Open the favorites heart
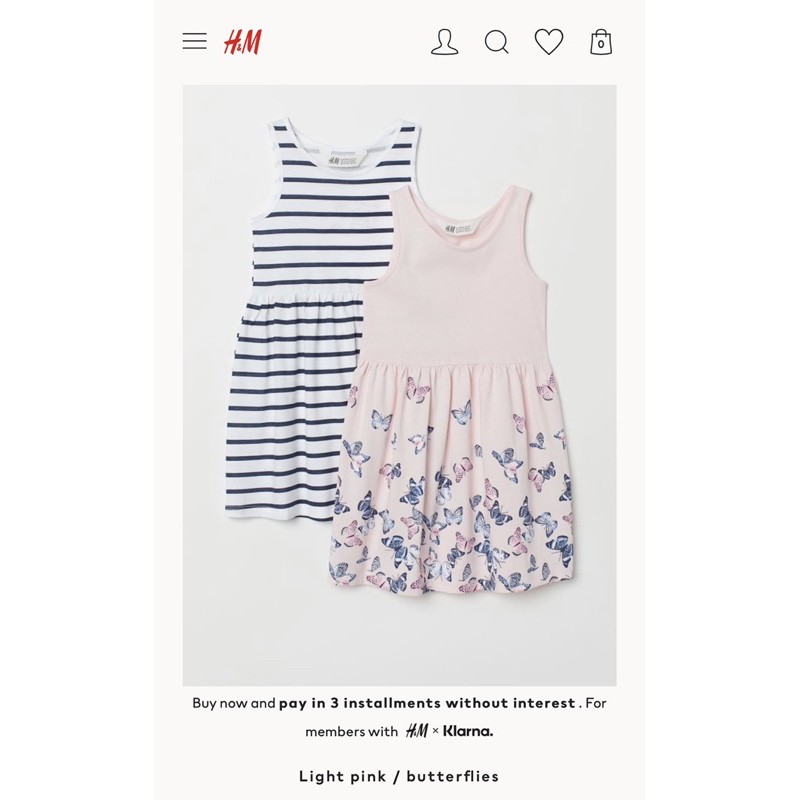Image resolution: width=800 pixels, height=800 pixels. (x=549, y=42)
